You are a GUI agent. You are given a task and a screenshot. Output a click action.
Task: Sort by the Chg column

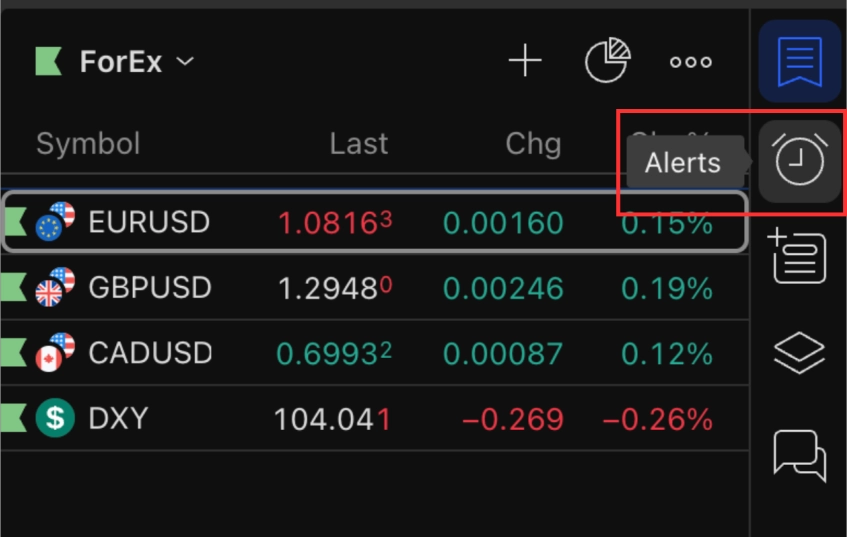pos(532,144)
